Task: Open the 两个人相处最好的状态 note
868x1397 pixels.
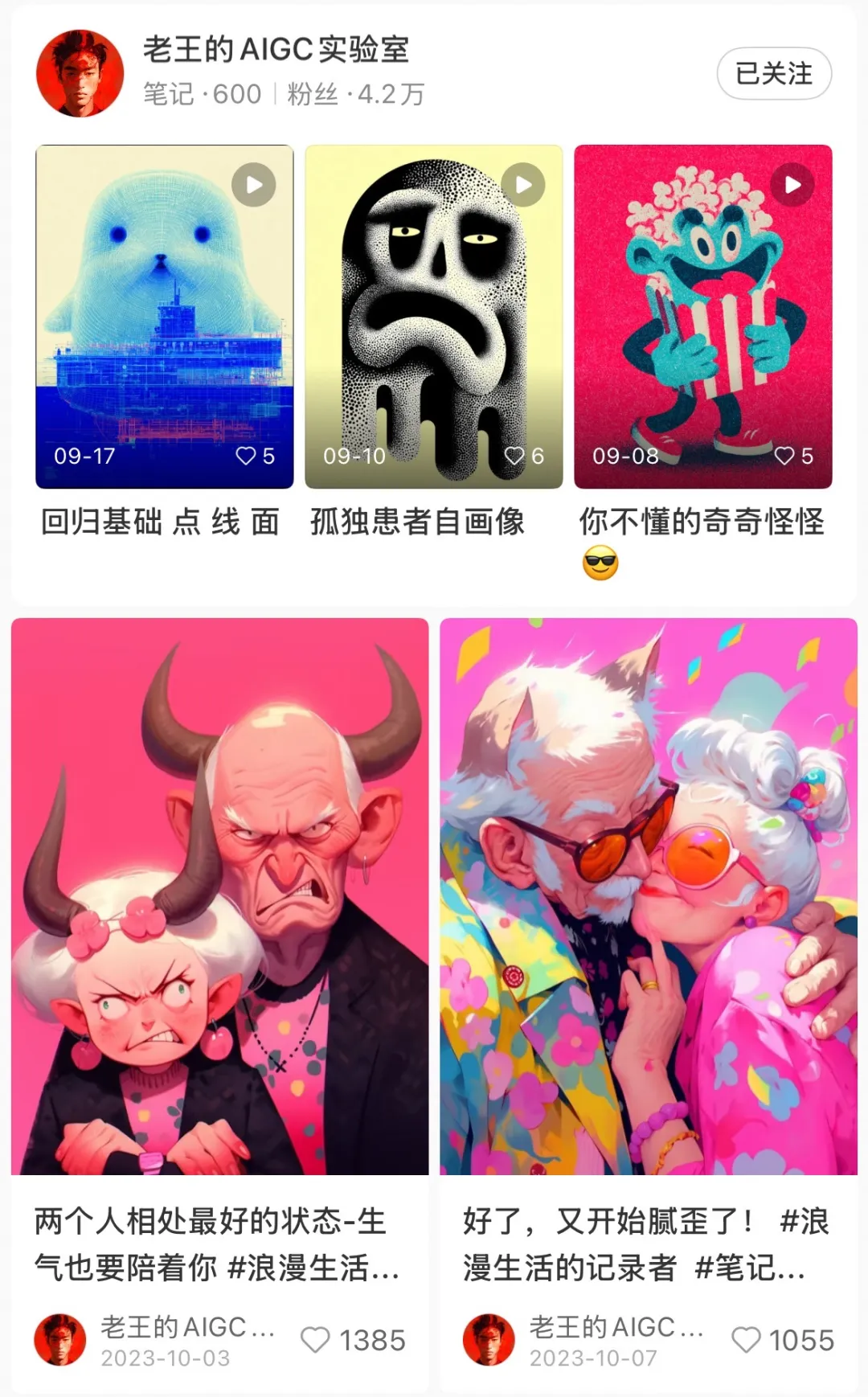Action: click(219, 896)
